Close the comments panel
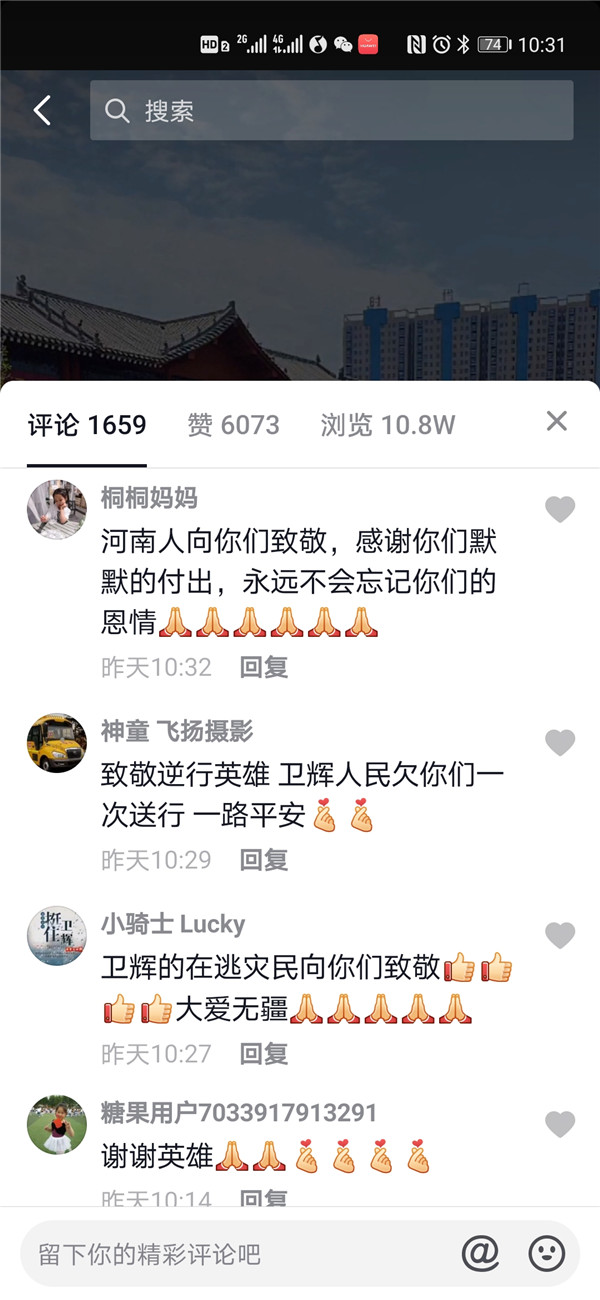Viewport: 600px width, 1300px height. click(x=557, y=421)
